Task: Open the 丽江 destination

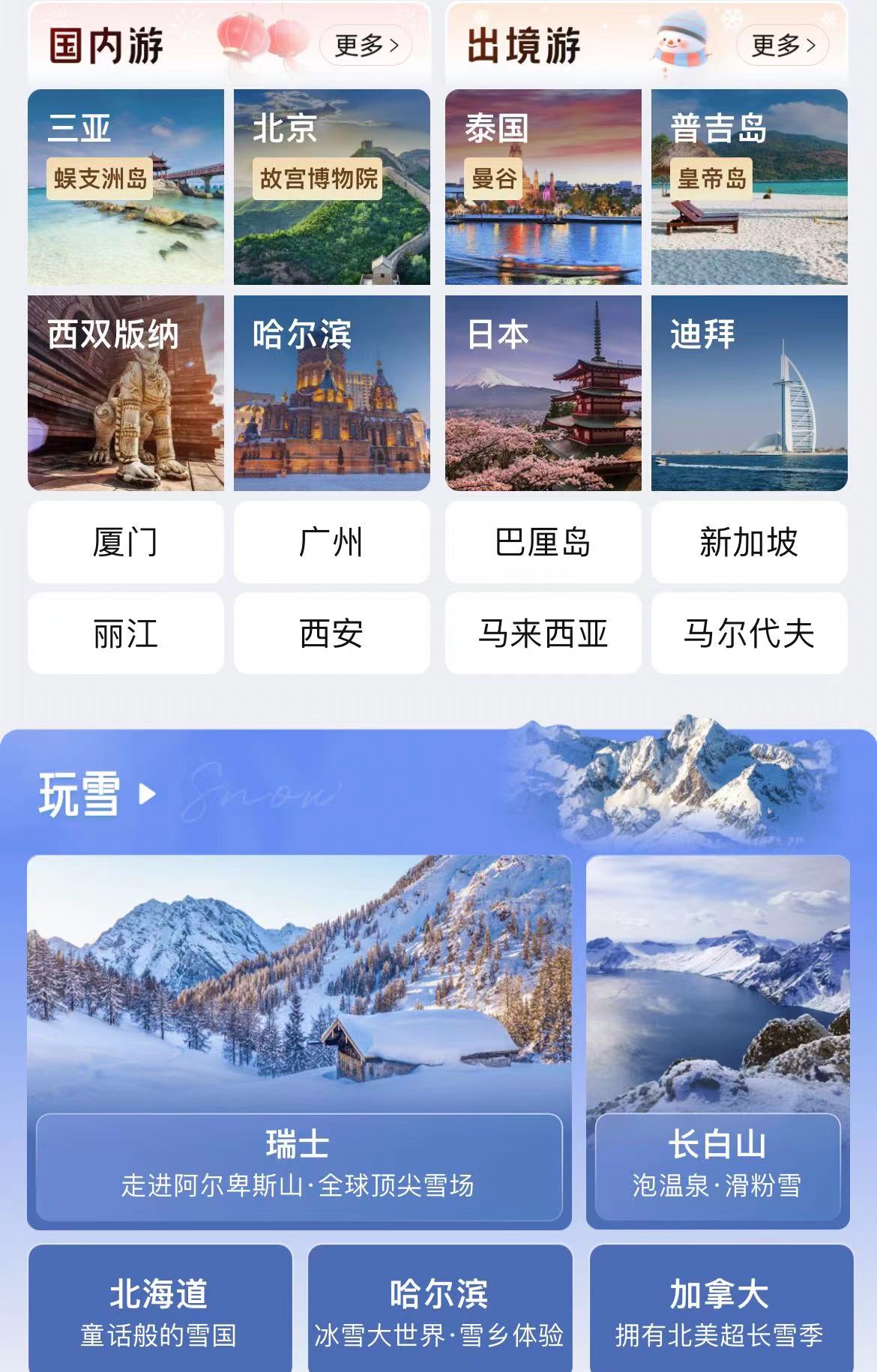Action: coord(126,634)
